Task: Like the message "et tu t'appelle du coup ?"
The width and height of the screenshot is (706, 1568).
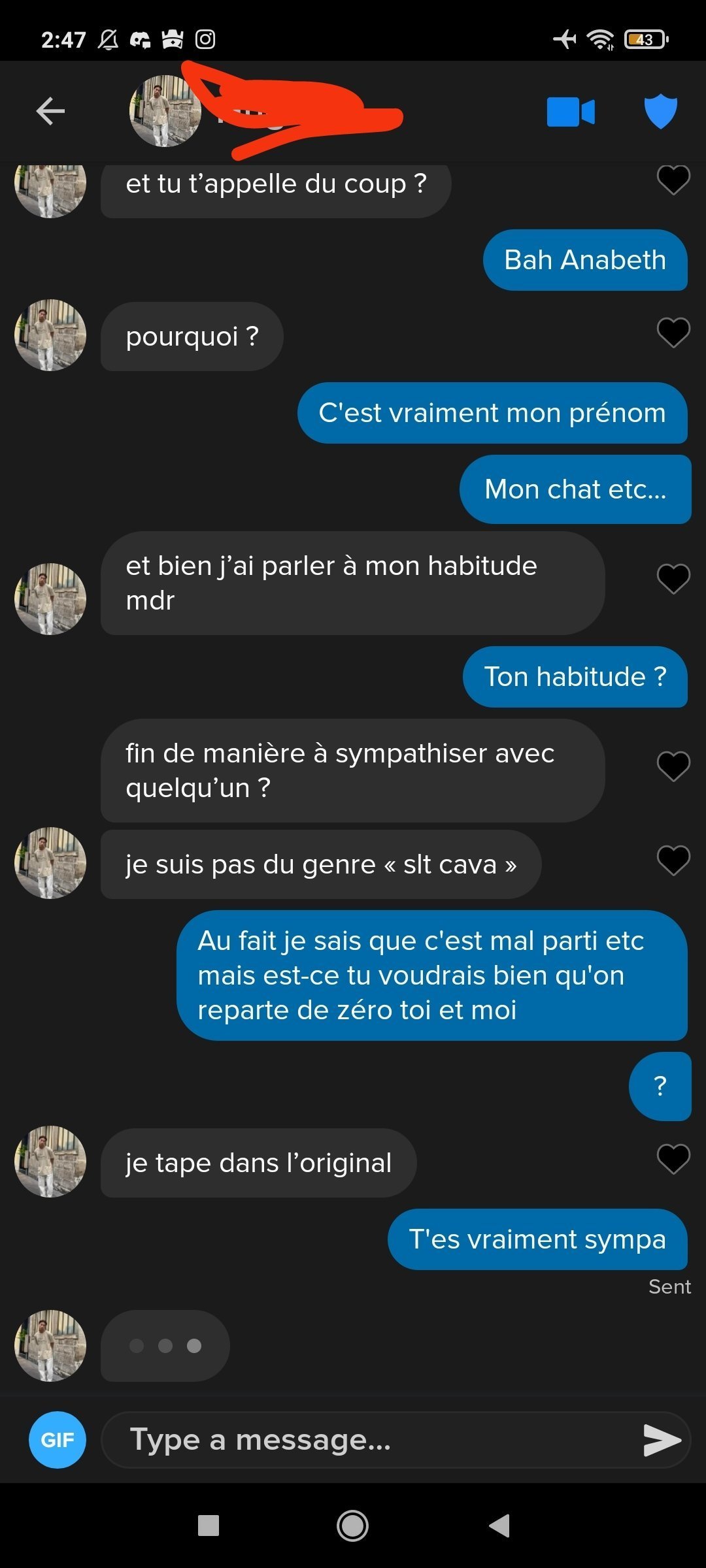Action: pos(673,180)
